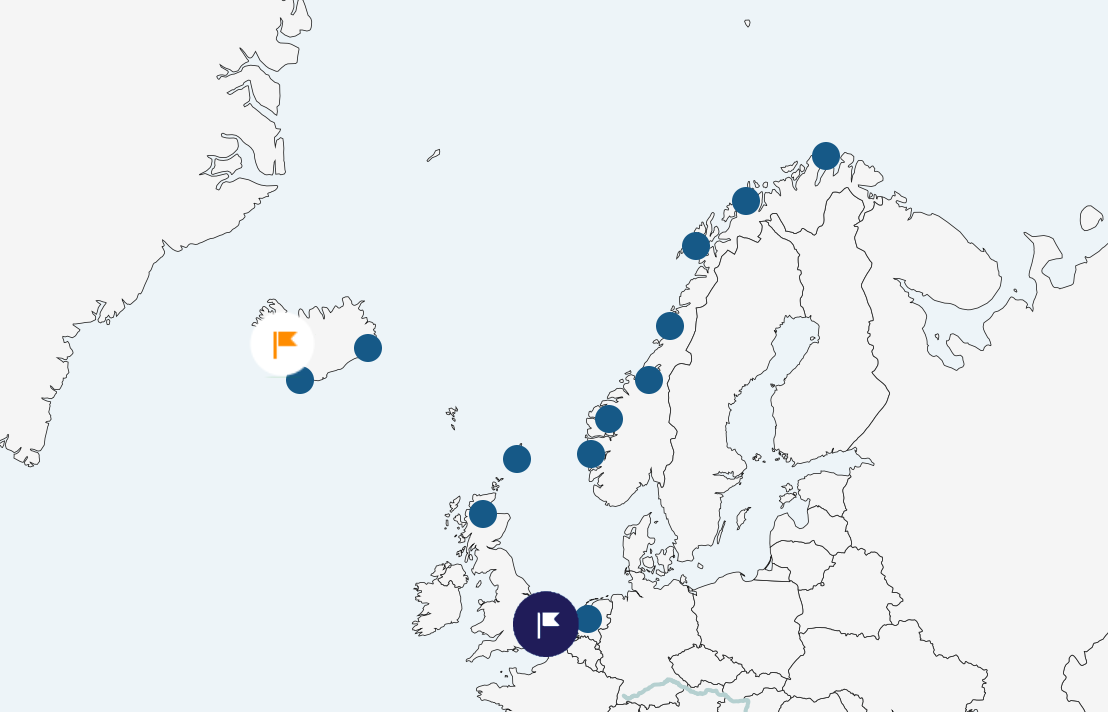This screenshot has height=712, width=1108.
Task: Tap the blue marker in northern Scotland
Action: tap(483, 514)
